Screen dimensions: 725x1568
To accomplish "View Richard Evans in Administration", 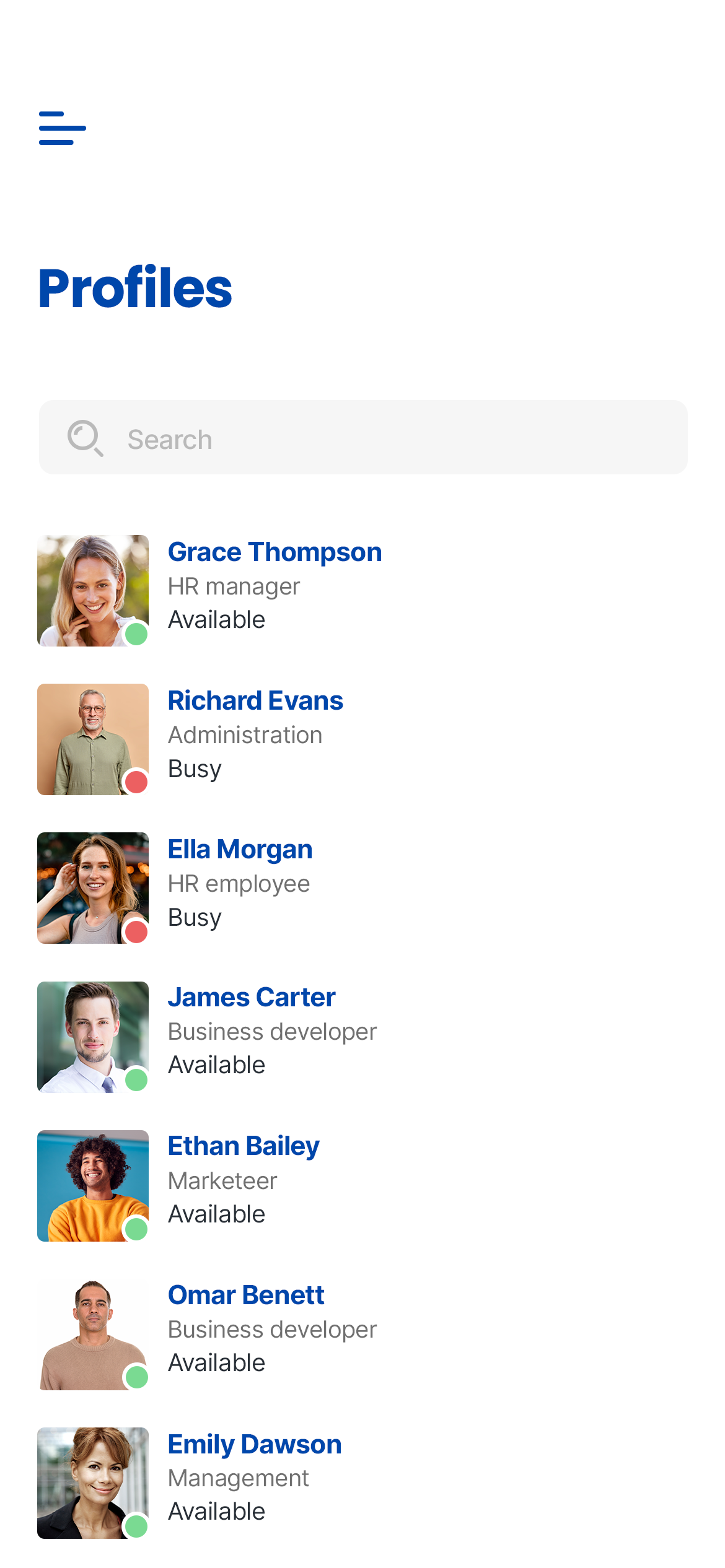I will click(255, 701).
